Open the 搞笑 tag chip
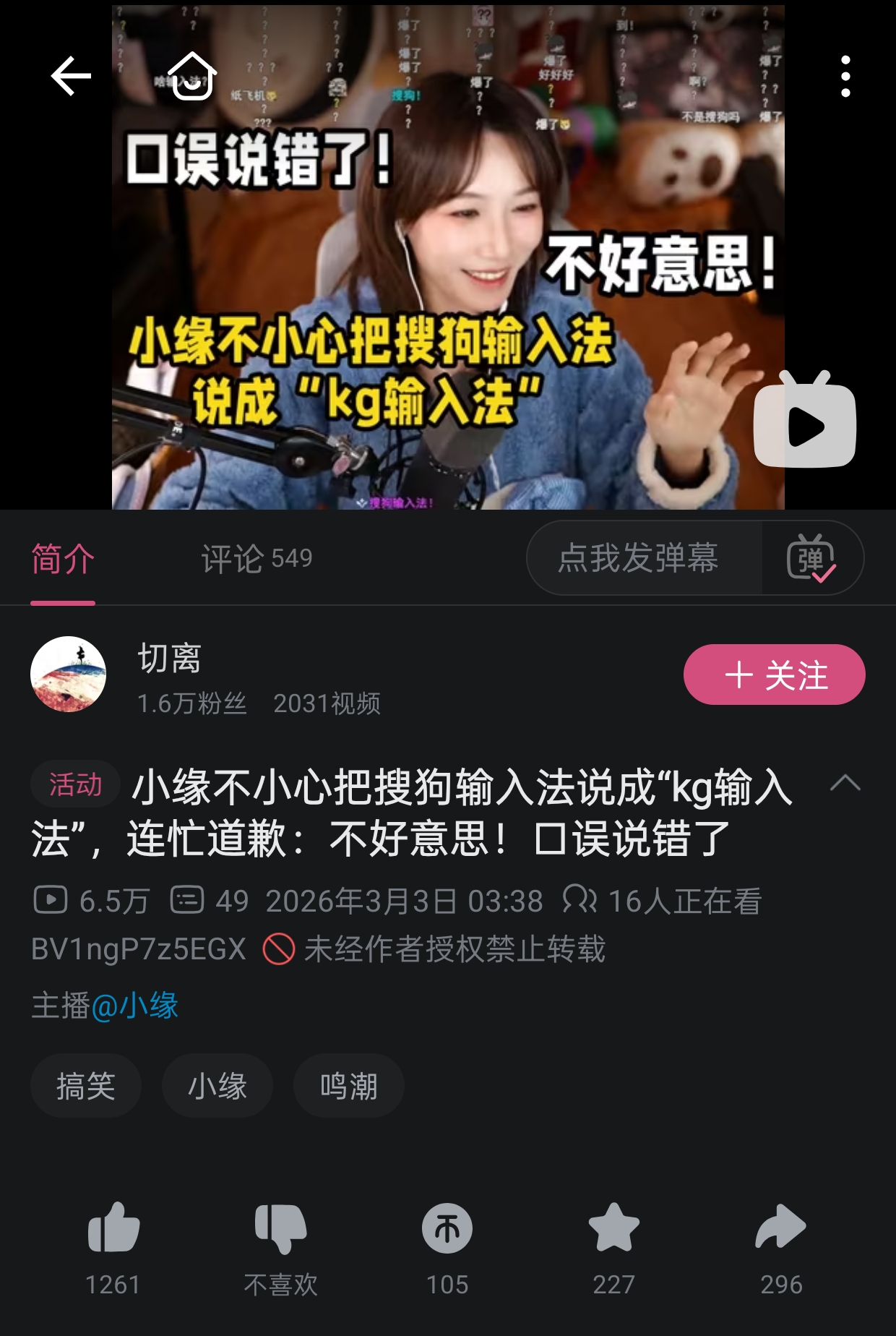Viewport: 896px width, 1336px height. tap(86, 1085)
